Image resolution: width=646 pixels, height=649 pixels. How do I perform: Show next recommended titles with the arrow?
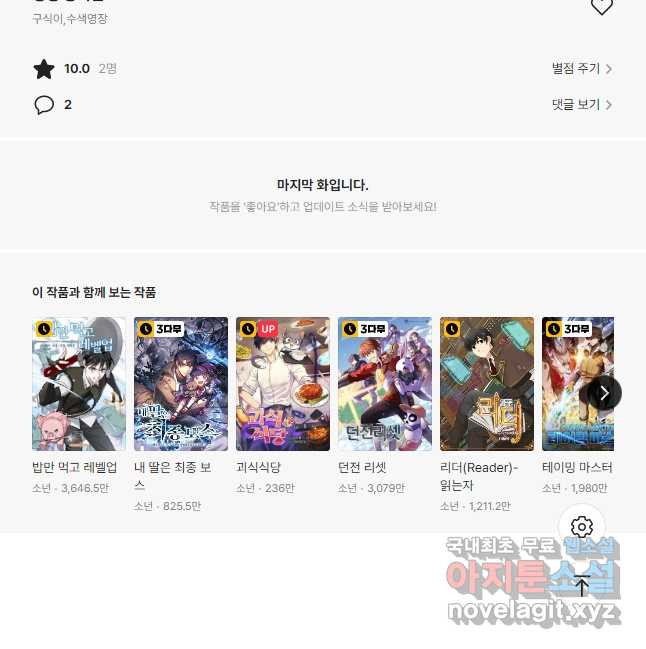603,393
